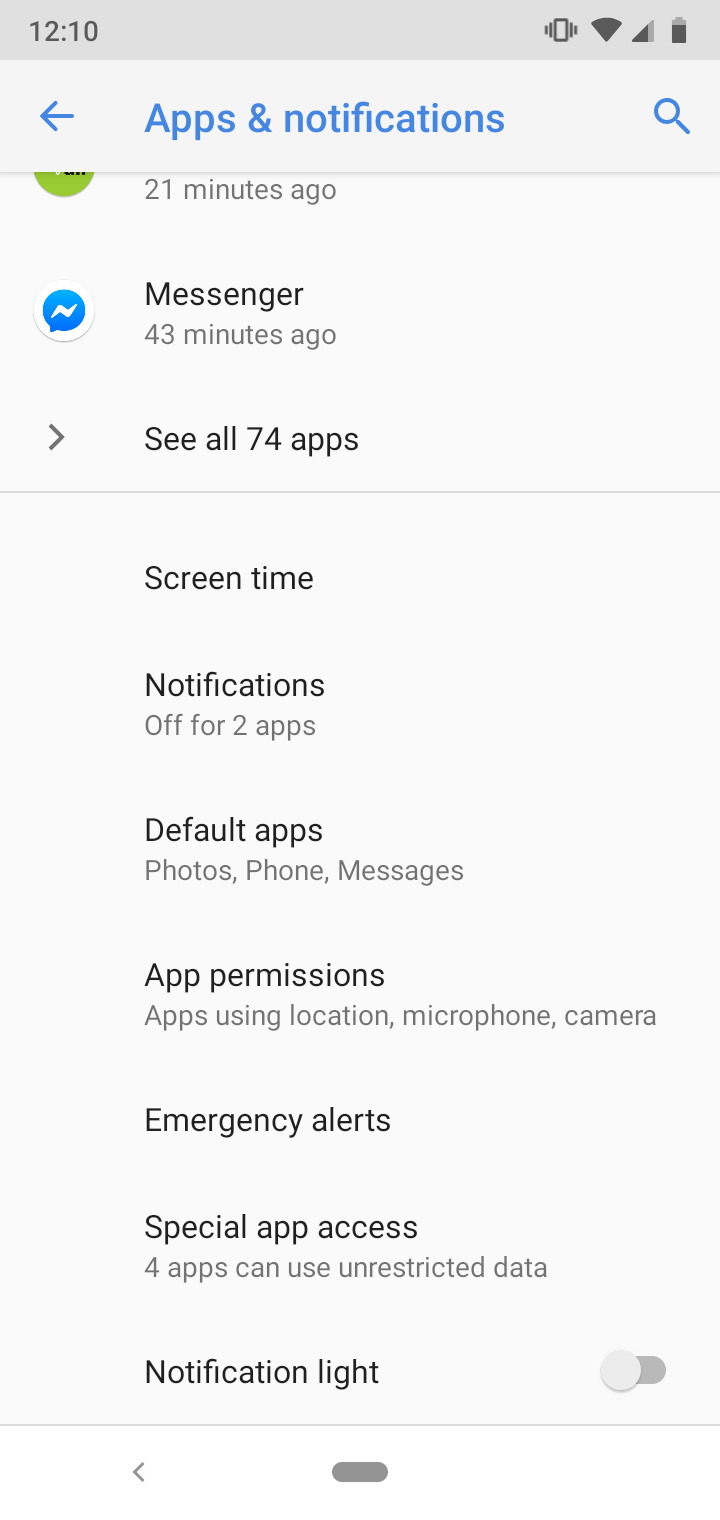The image size is (720, 1520).
Task: Tap the system back button
Action: [x=139, y=1471]
